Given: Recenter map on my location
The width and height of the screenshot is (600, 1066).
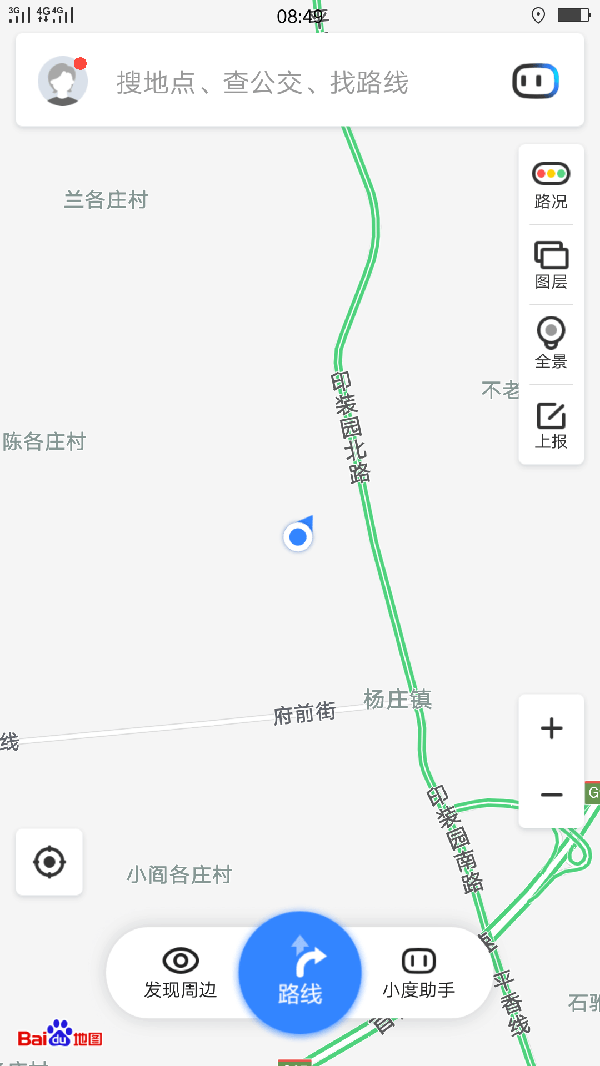Looking at the screenshot, I should (x=49, y=861).
